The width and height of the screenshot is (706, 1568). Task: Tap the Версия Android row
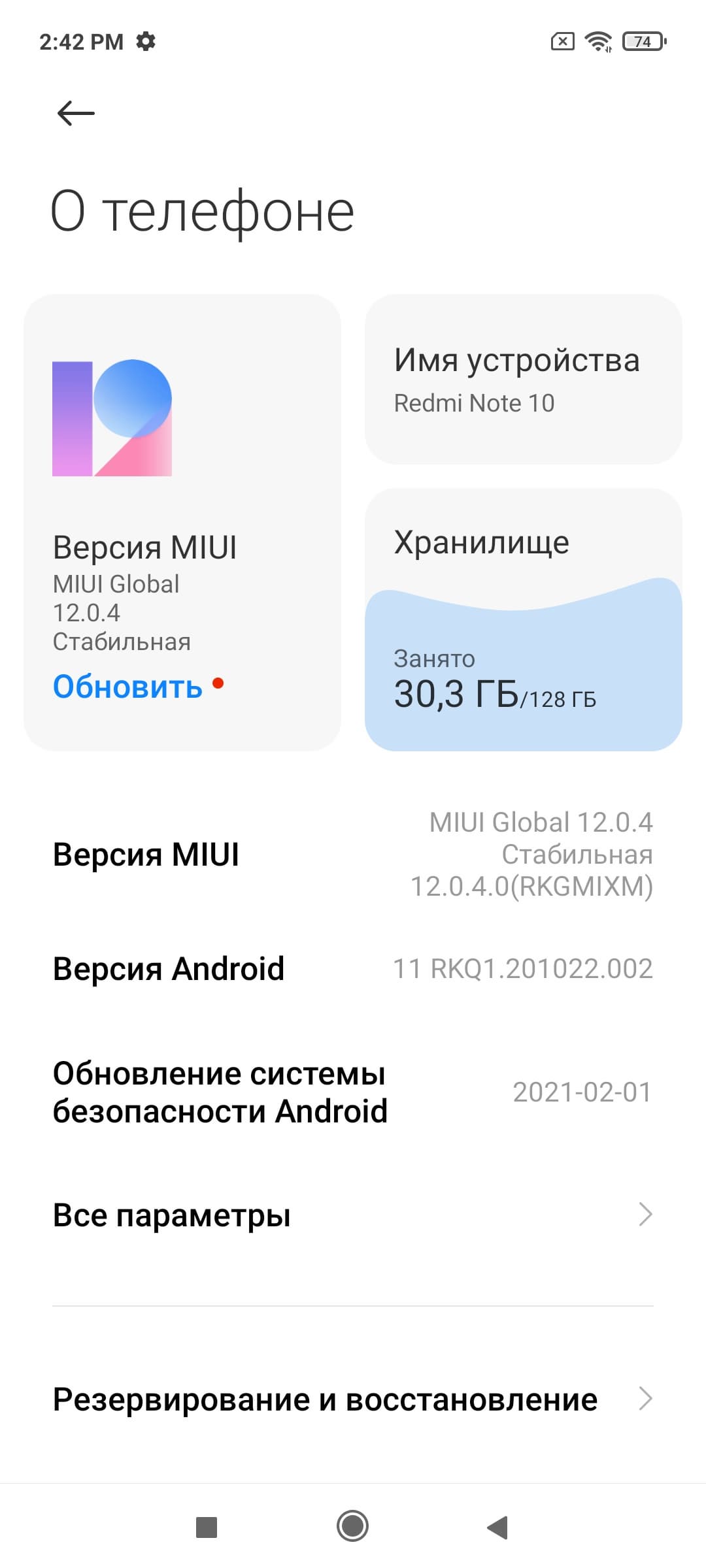click(353, 969)
